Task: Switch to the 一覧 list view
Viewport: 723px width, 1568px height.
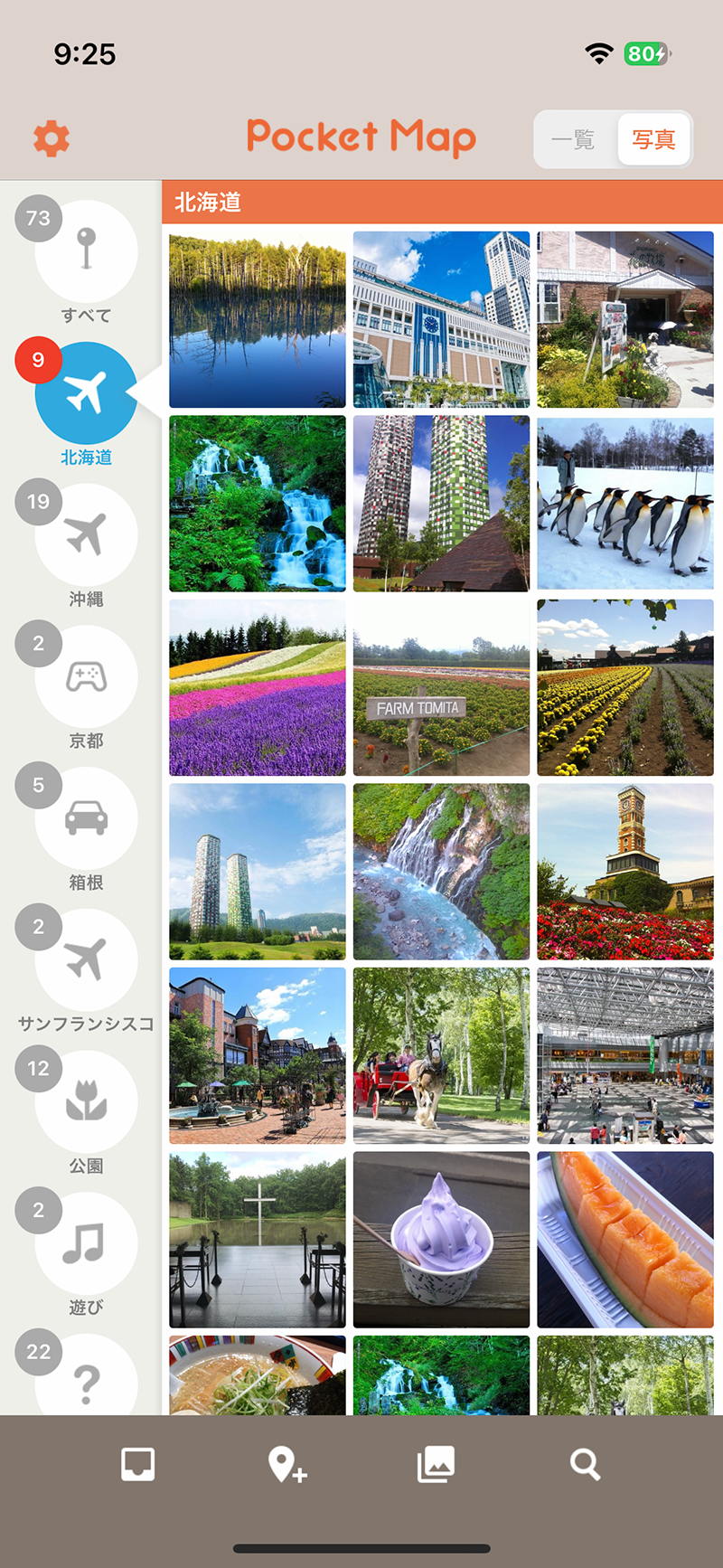Action: point(573,139)
